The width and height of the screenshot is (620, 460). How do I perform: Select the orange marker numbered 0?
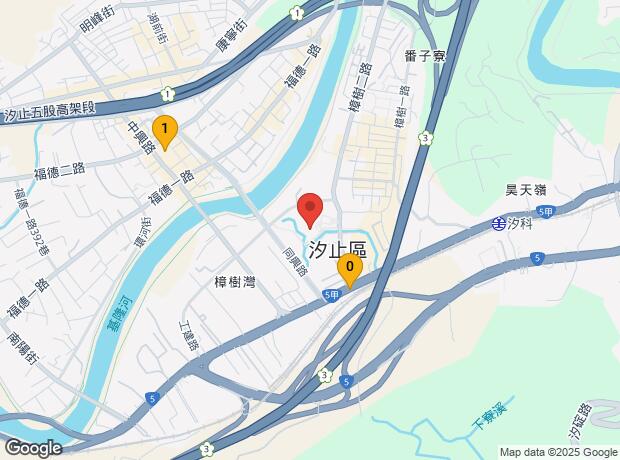tap(349, 269)
